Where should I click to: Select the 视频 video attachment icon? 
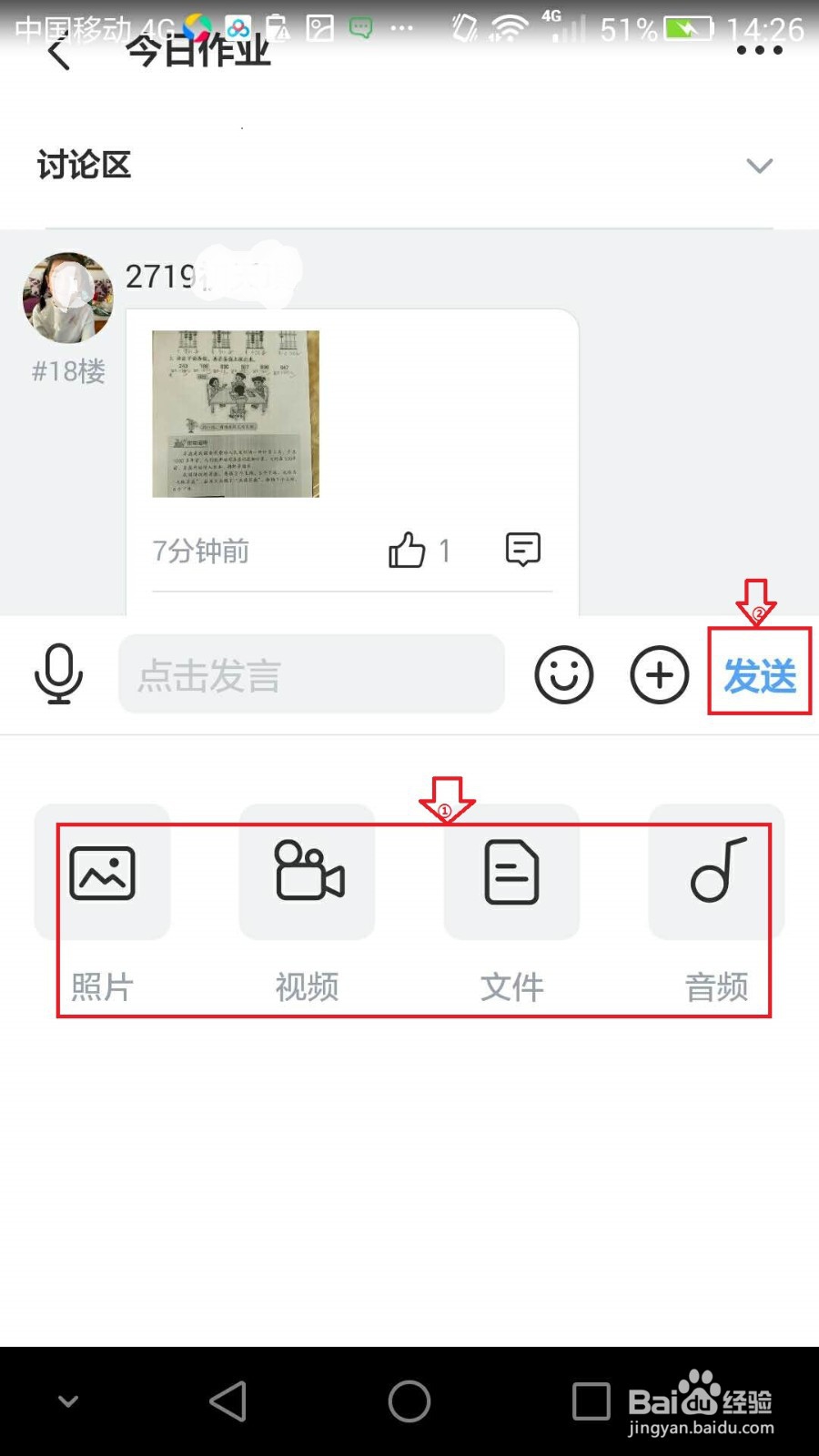(x=307, y=874)
